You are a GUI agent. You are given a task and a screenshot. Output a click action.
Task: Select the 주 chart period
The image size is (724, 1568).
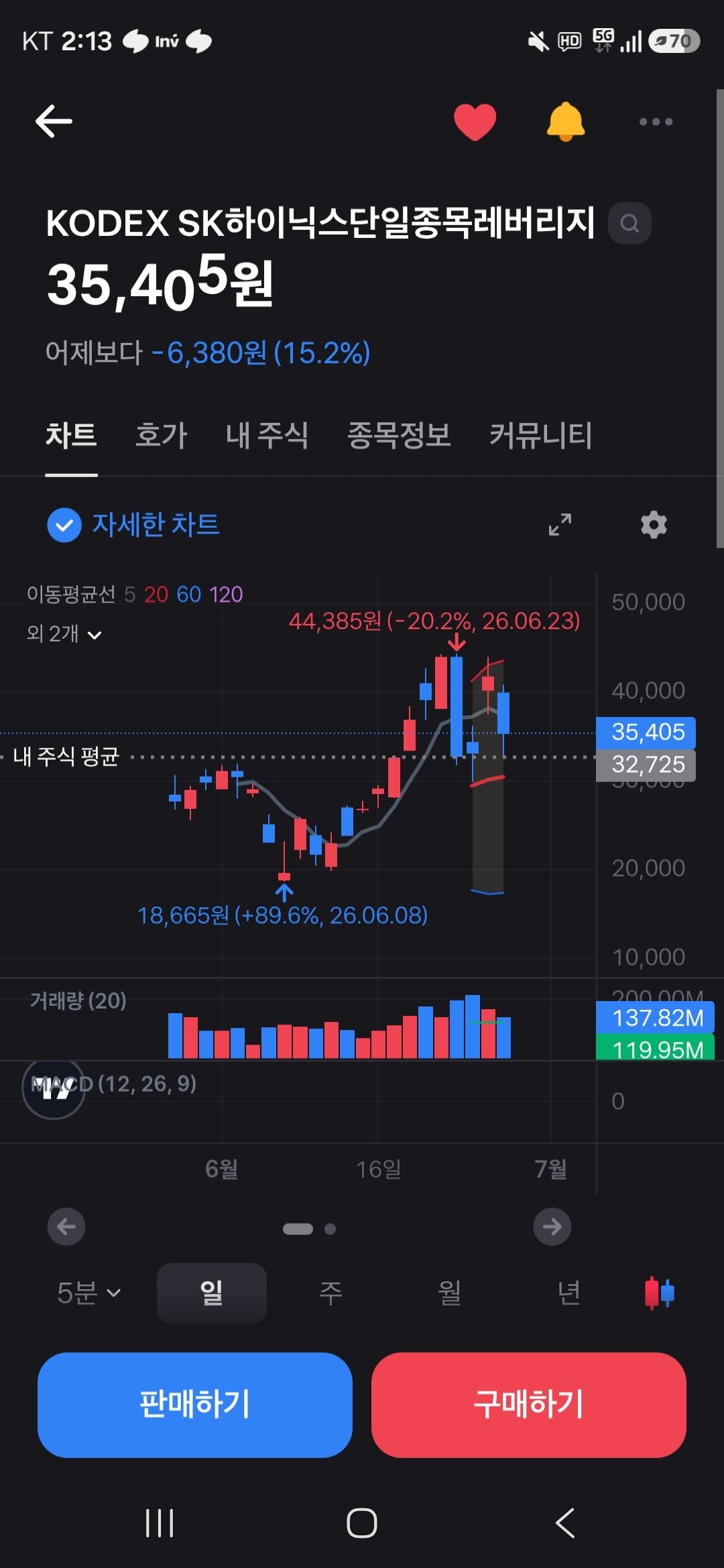(330, 1293)
